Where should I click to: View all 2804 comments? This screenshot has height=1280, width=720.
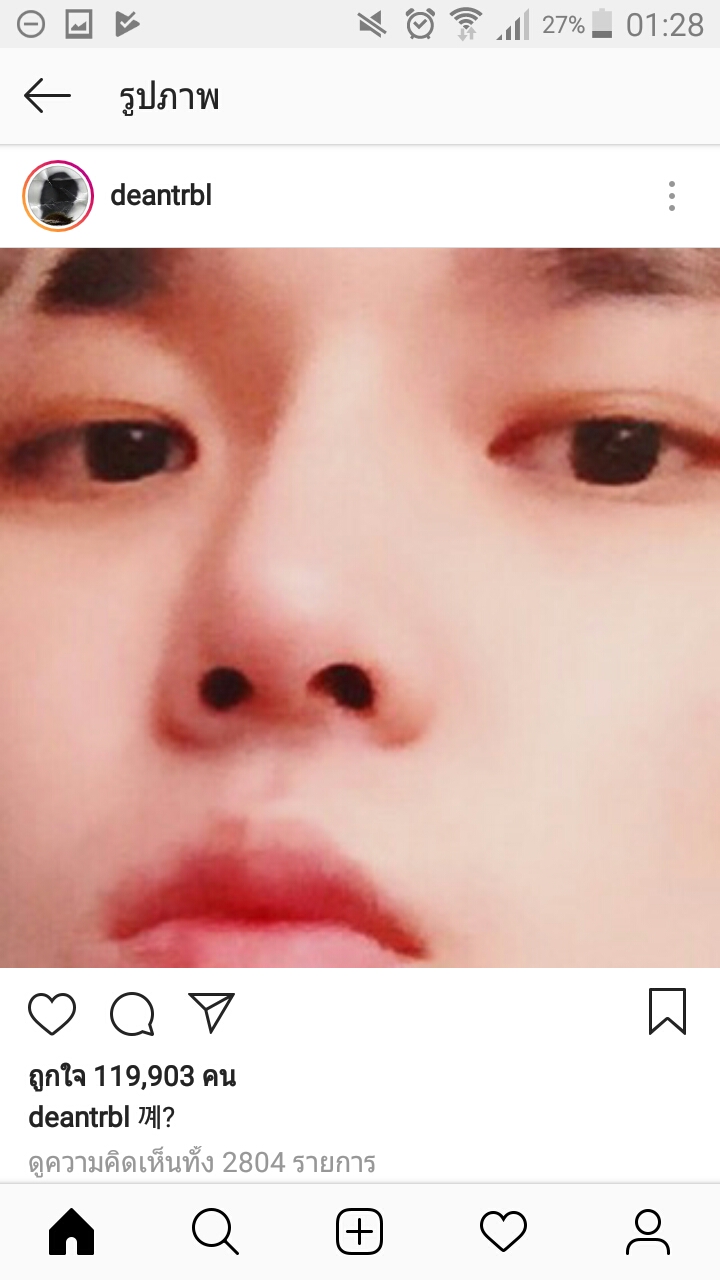[x=202, y=1162]
